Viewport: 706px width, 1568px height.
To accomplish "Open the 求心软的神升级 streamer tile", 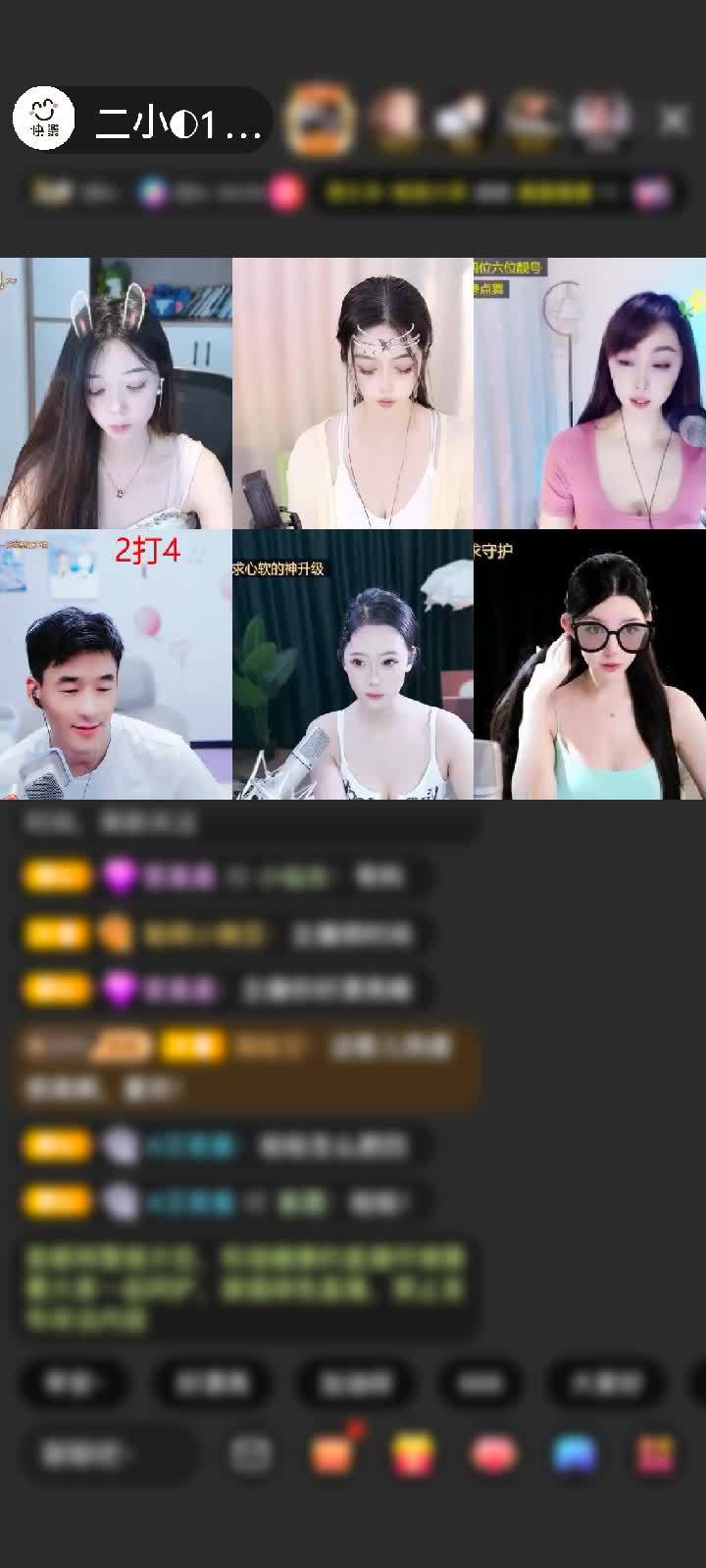I will [353, 664].
